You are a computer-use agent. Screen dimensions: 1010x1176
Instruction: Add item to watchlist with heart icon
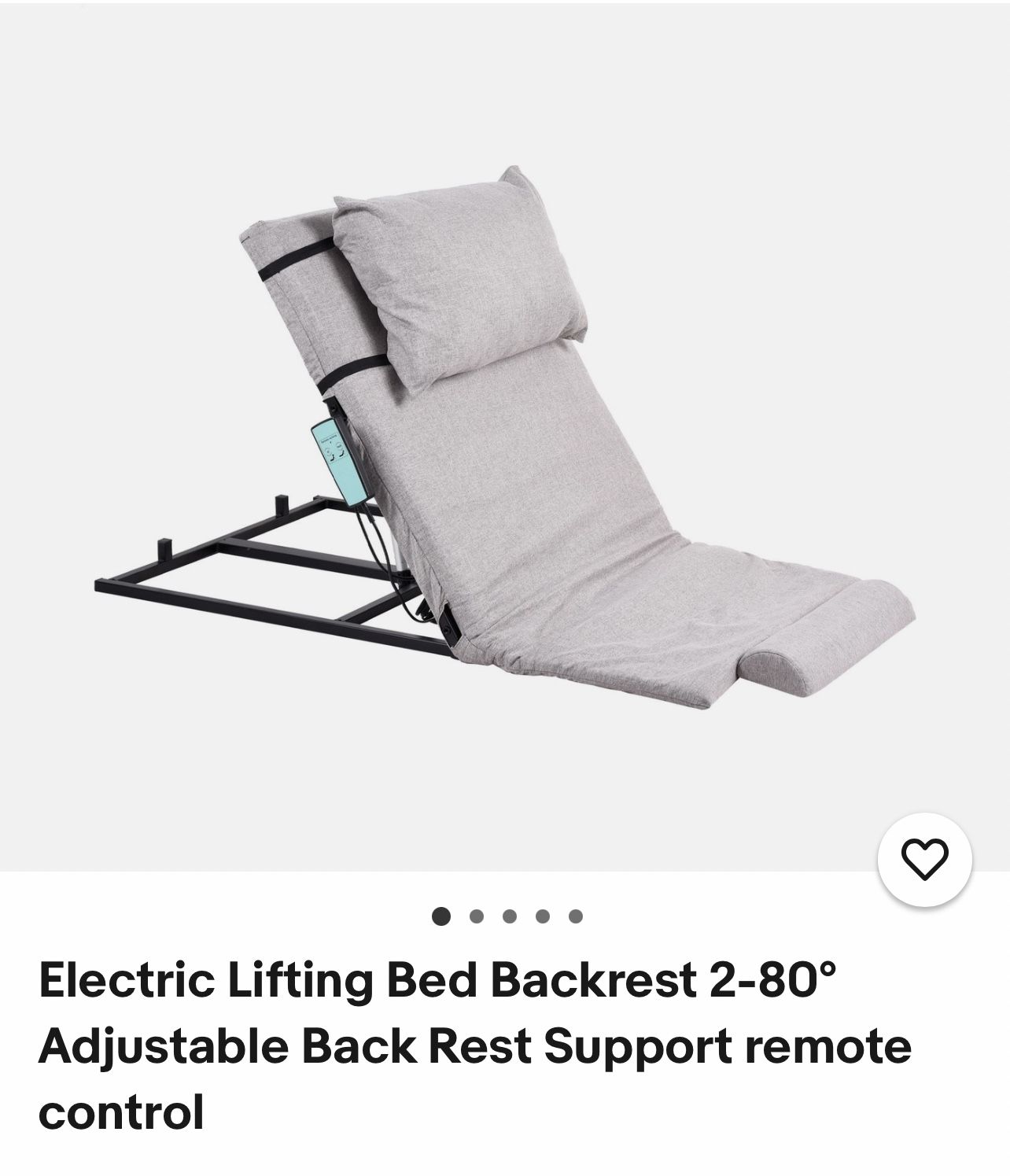(924, 861)
